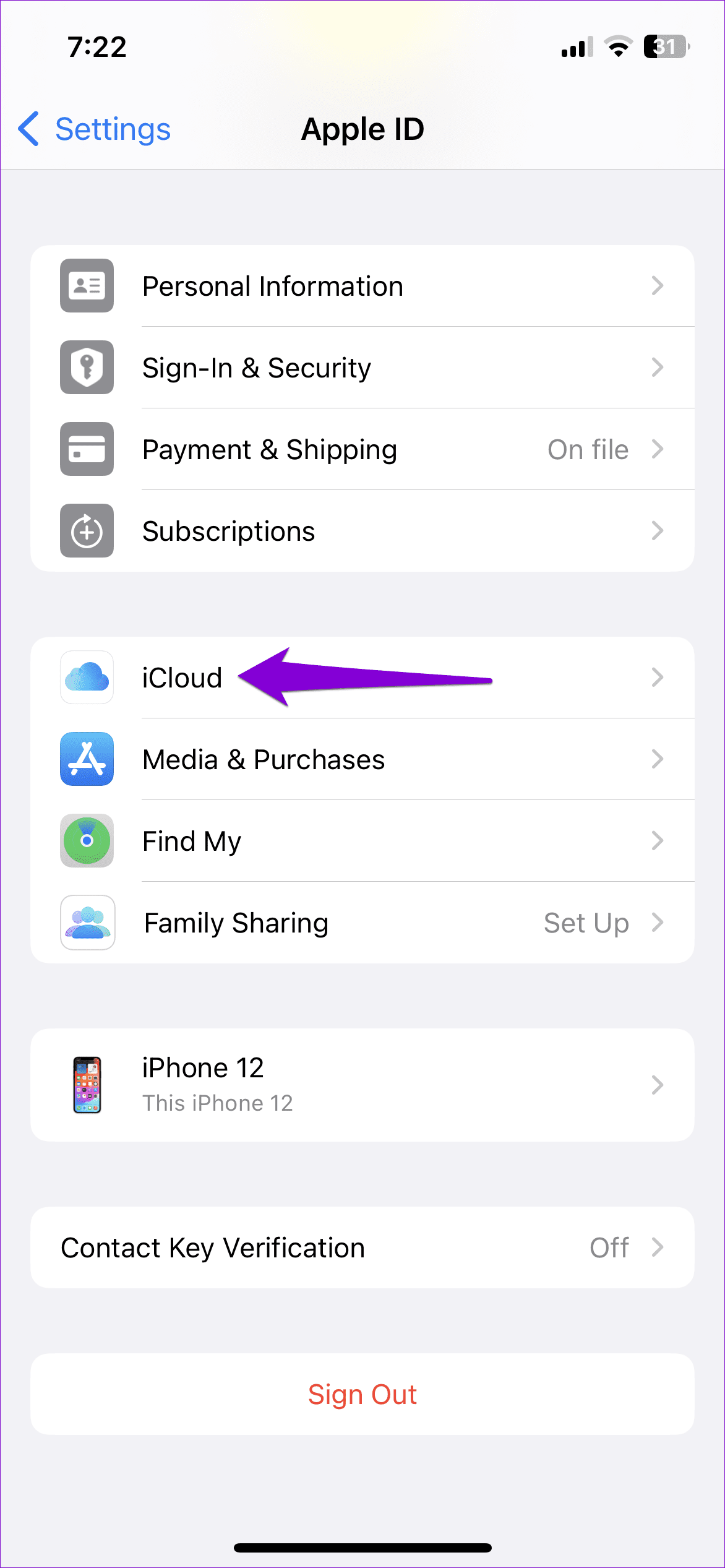Open the Family Sharing people icon
725x1568 pixels.
pyautogui.click(x=87, y=923)
